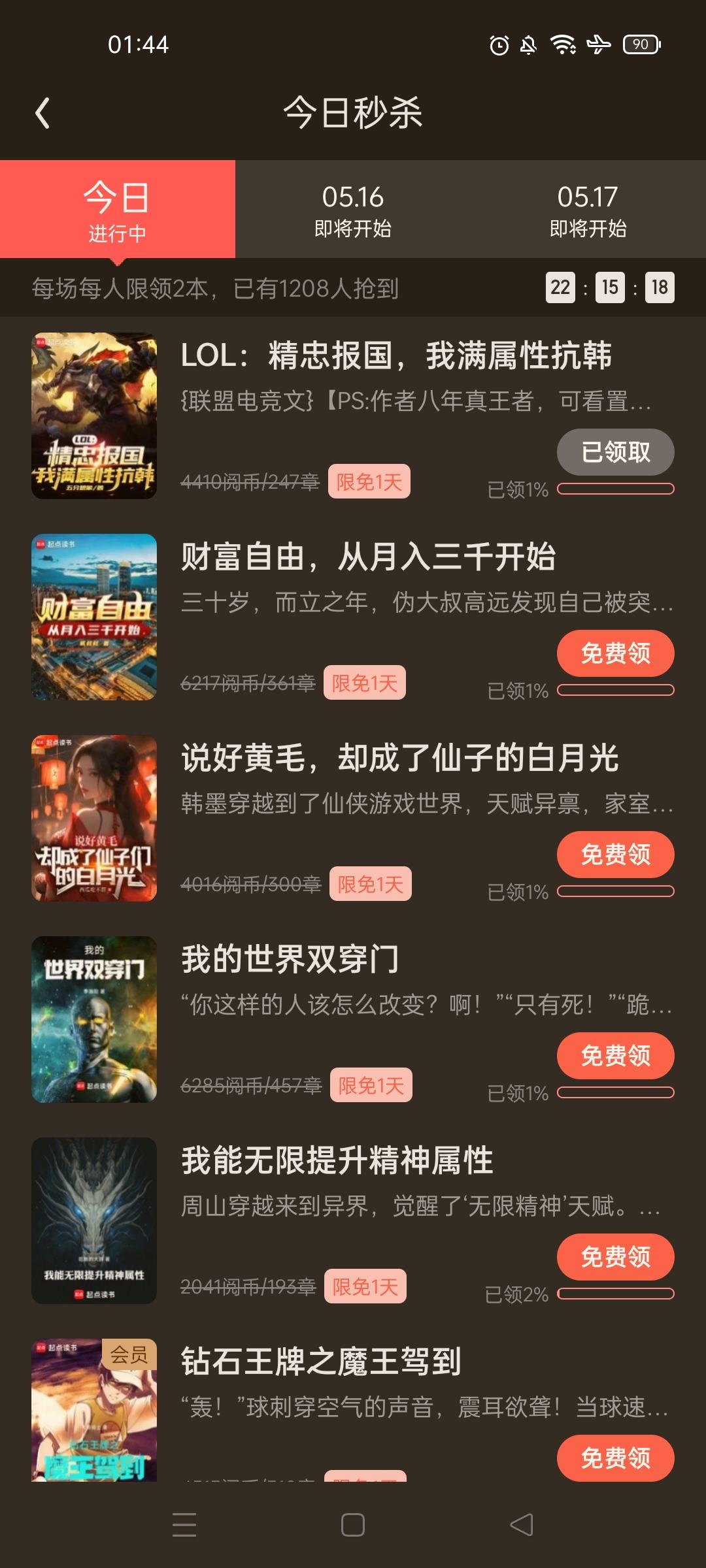
Task: Open the recent apps menu
Action: (184, 1526)
